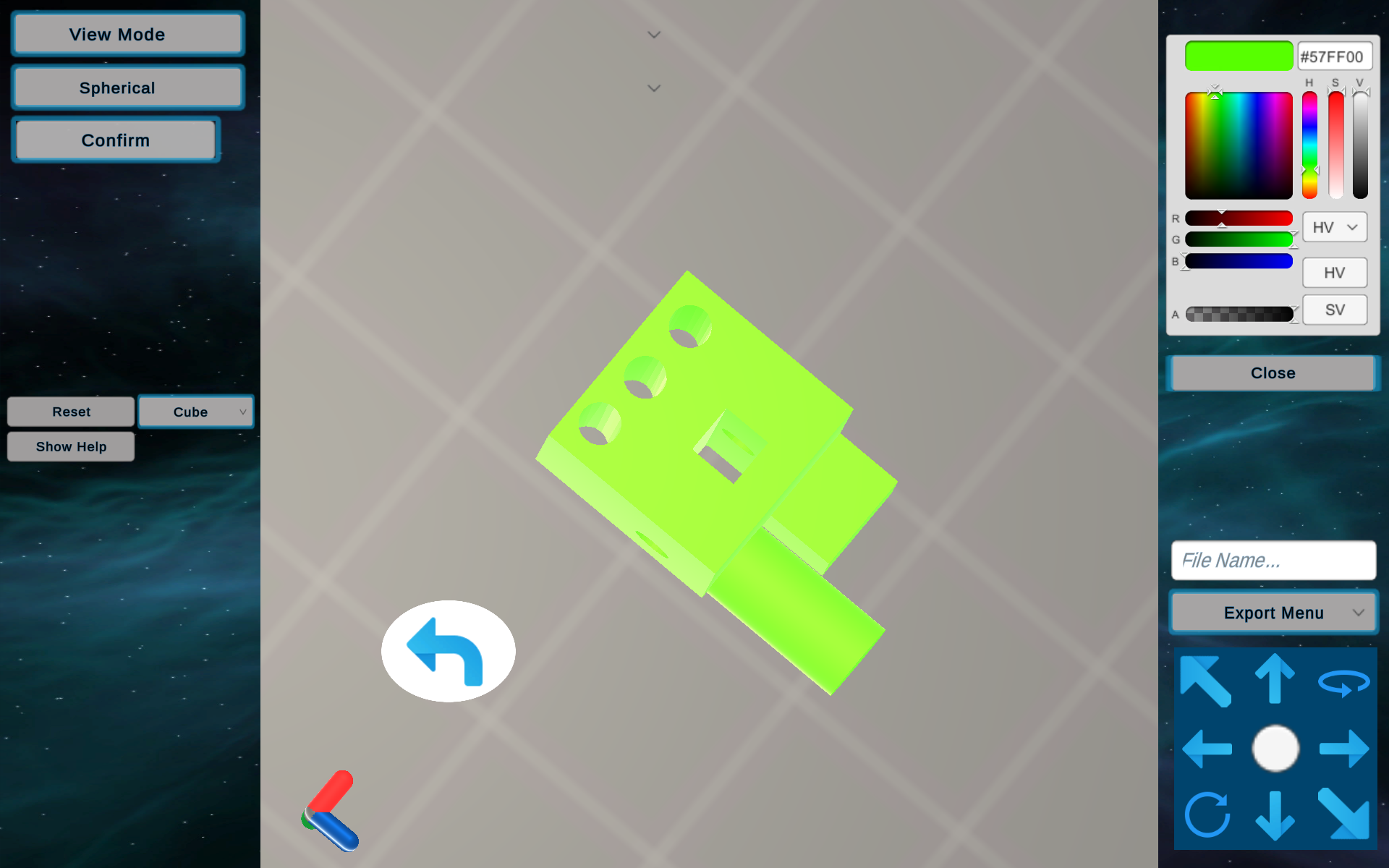Reset the model view
This screenshot has width=1389, height=868.
point(71,412)
